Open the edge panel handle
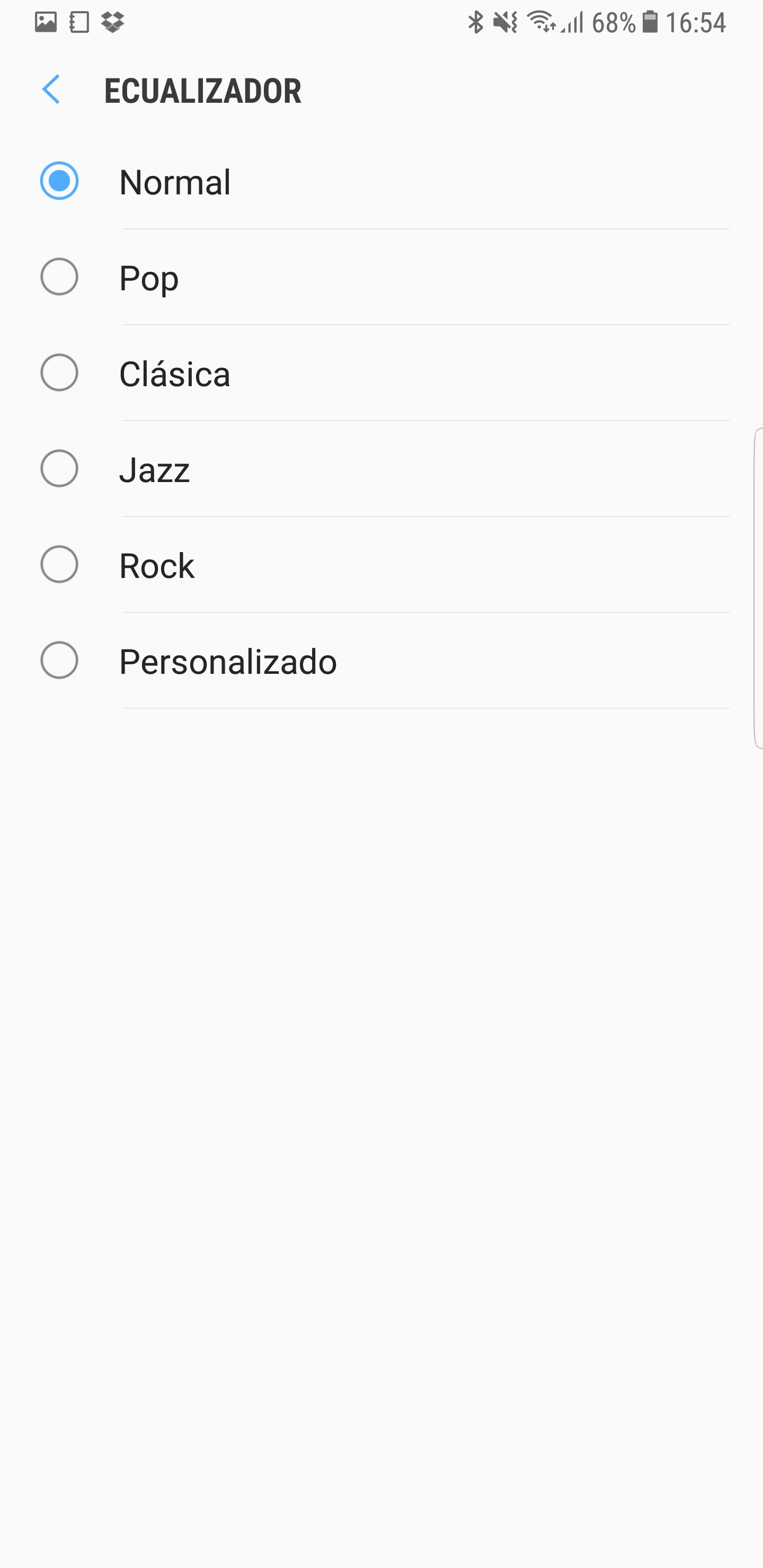 [x=758, y=588]
